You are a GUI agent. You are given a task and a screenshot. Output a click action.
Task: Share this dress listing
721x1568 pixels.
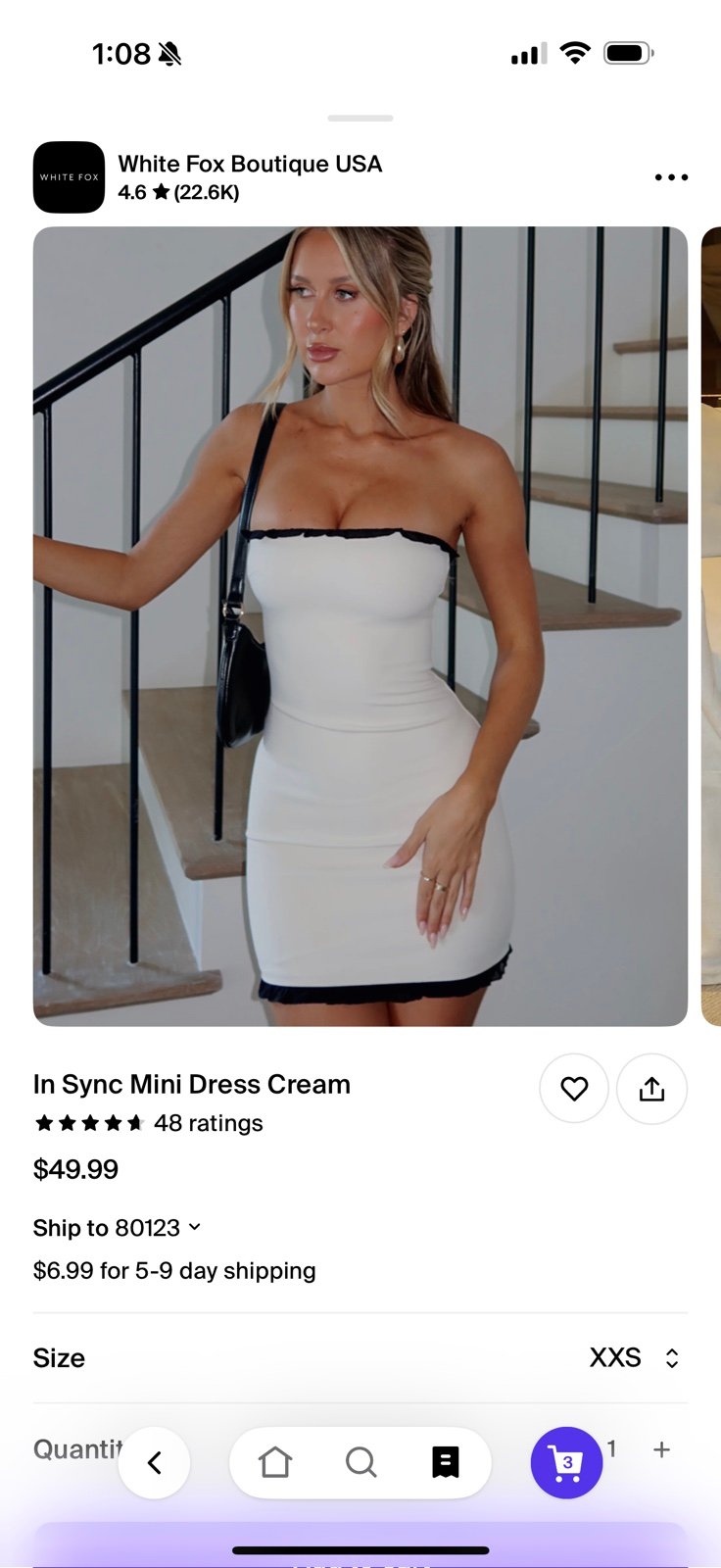[x=651, y=1089]
